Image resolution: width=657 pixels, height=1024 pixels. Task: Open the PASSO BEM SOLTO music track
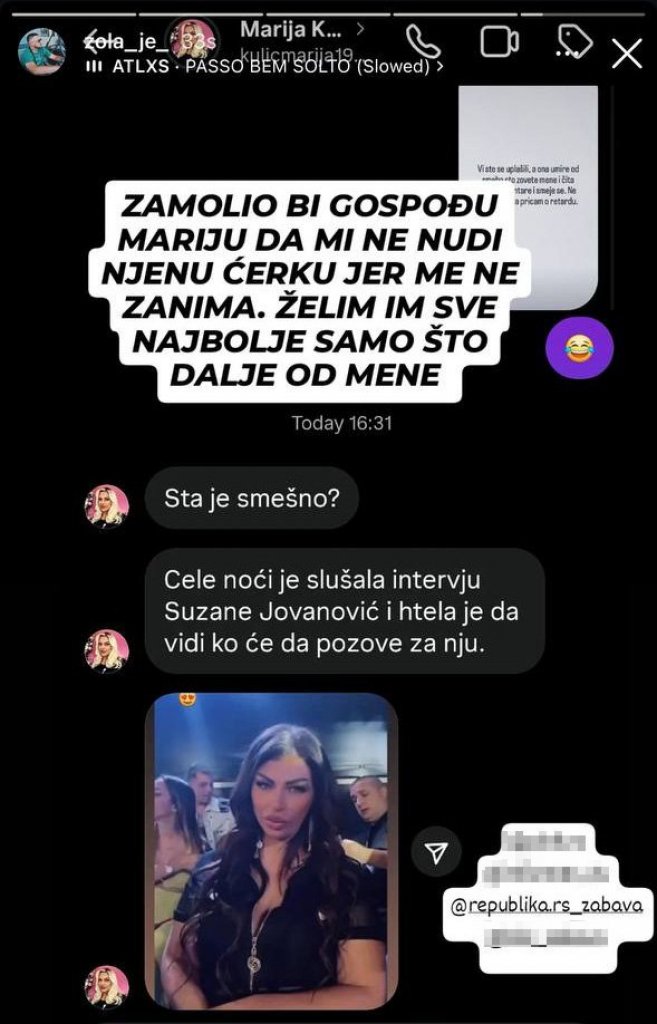click(260, 68)
